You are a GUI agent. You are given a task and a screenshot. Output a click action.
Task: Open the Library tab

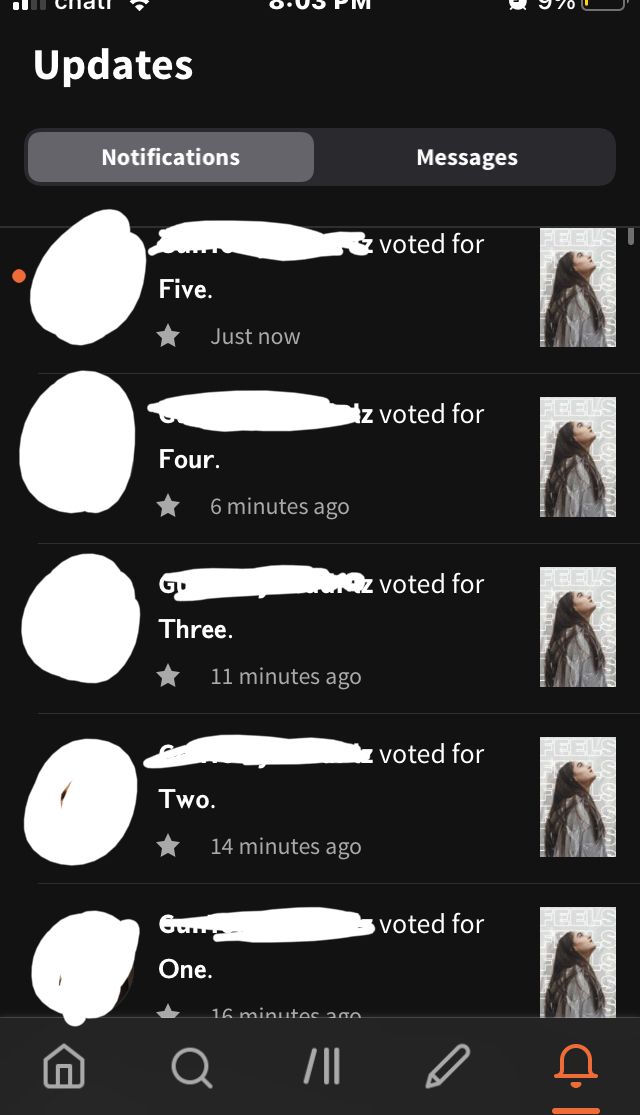click(x=321, y=1066)
